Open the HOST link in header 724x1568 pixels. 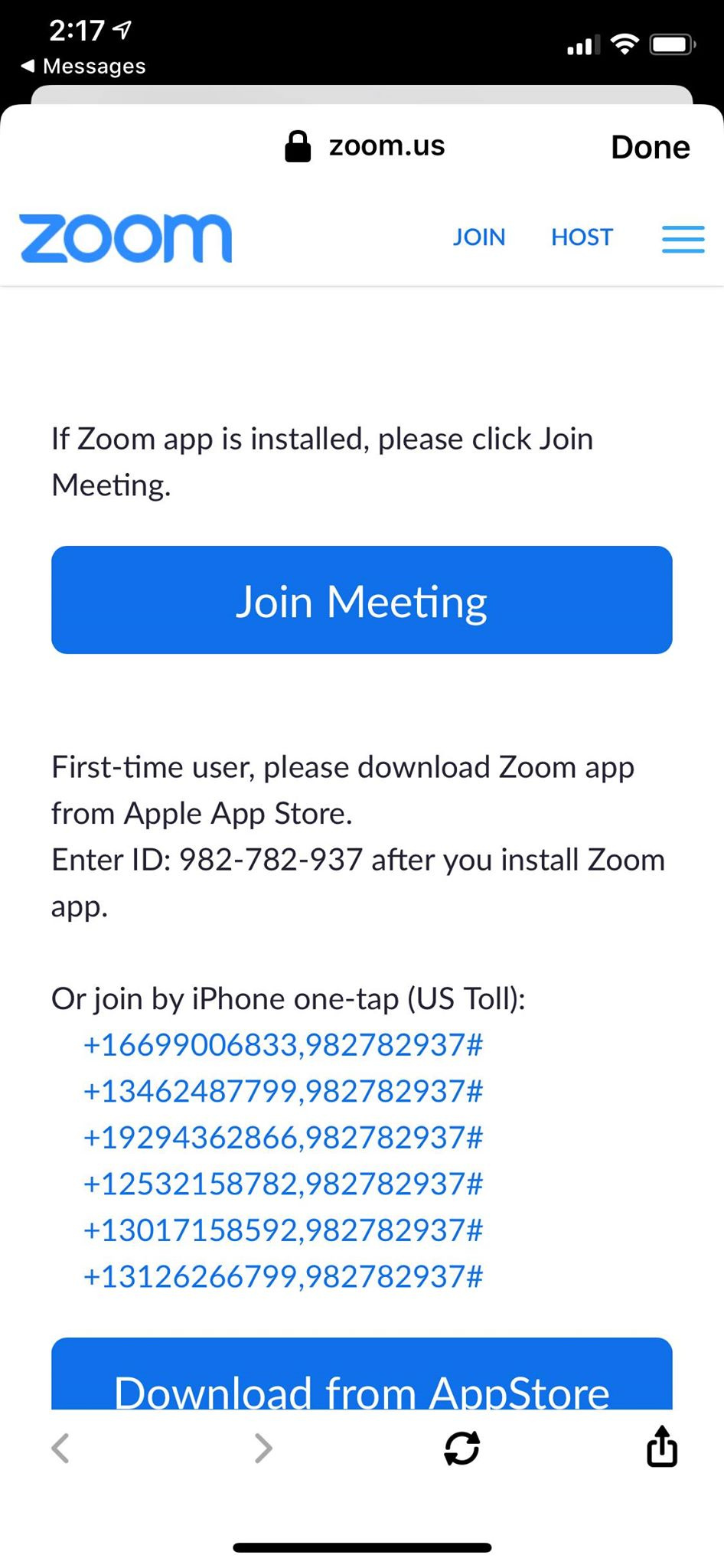(582, 237)
